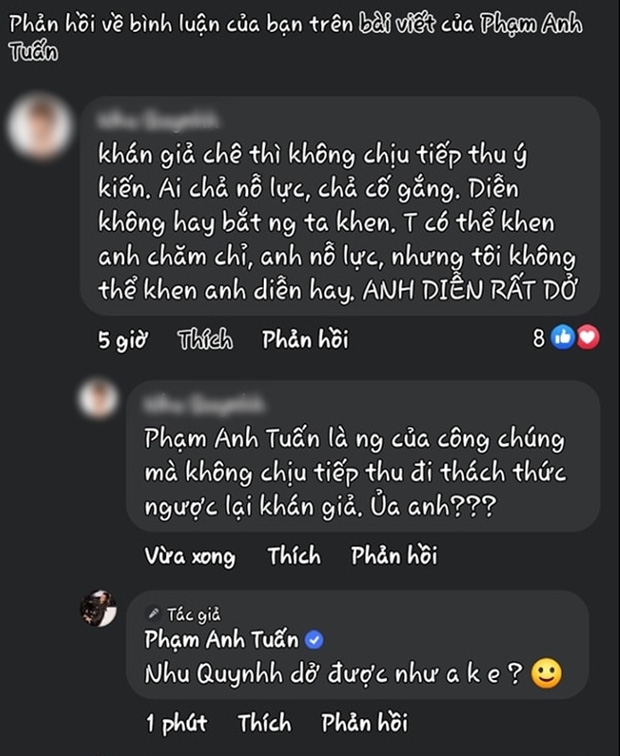Open the first commenter's blurred avatar

pos(41,128)
